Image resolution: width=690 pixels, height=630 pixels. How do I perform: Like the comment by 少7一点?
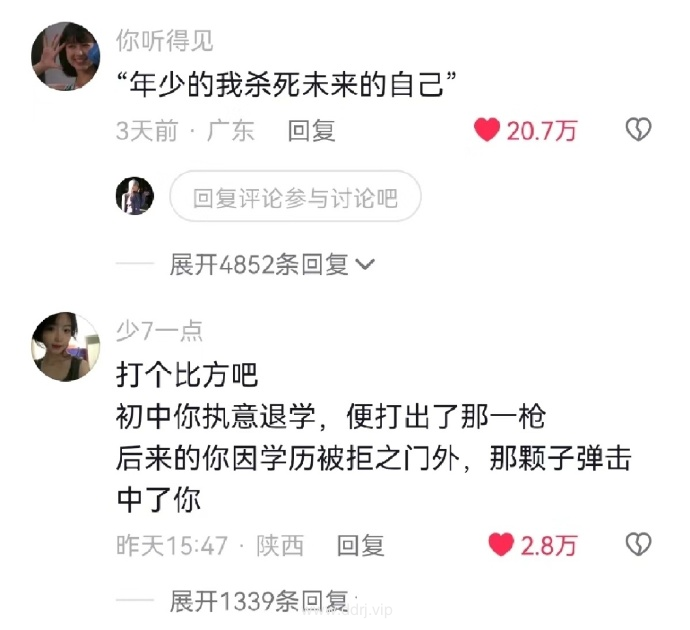click(501, 545)
